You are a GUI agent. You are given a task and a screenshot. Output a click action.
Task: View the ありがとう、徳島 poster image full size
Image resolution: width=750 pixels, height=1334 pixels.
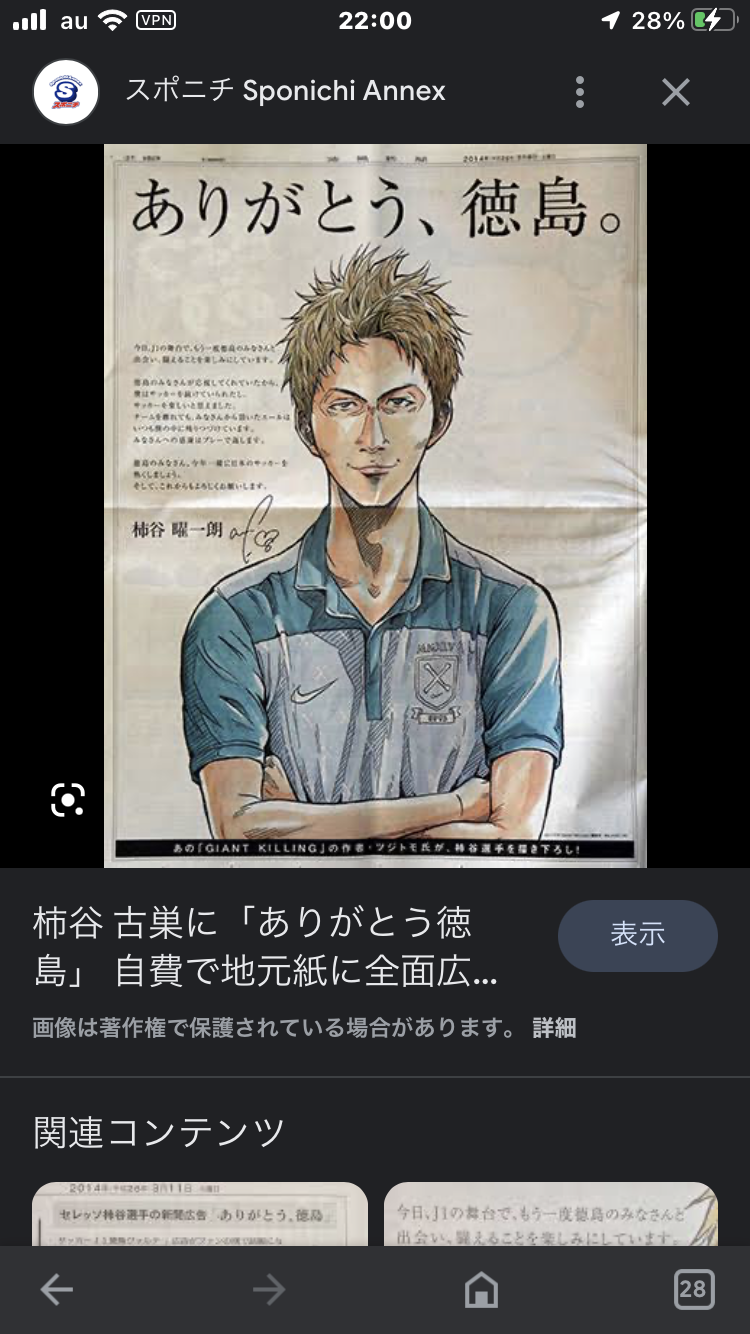coord(375,505)
